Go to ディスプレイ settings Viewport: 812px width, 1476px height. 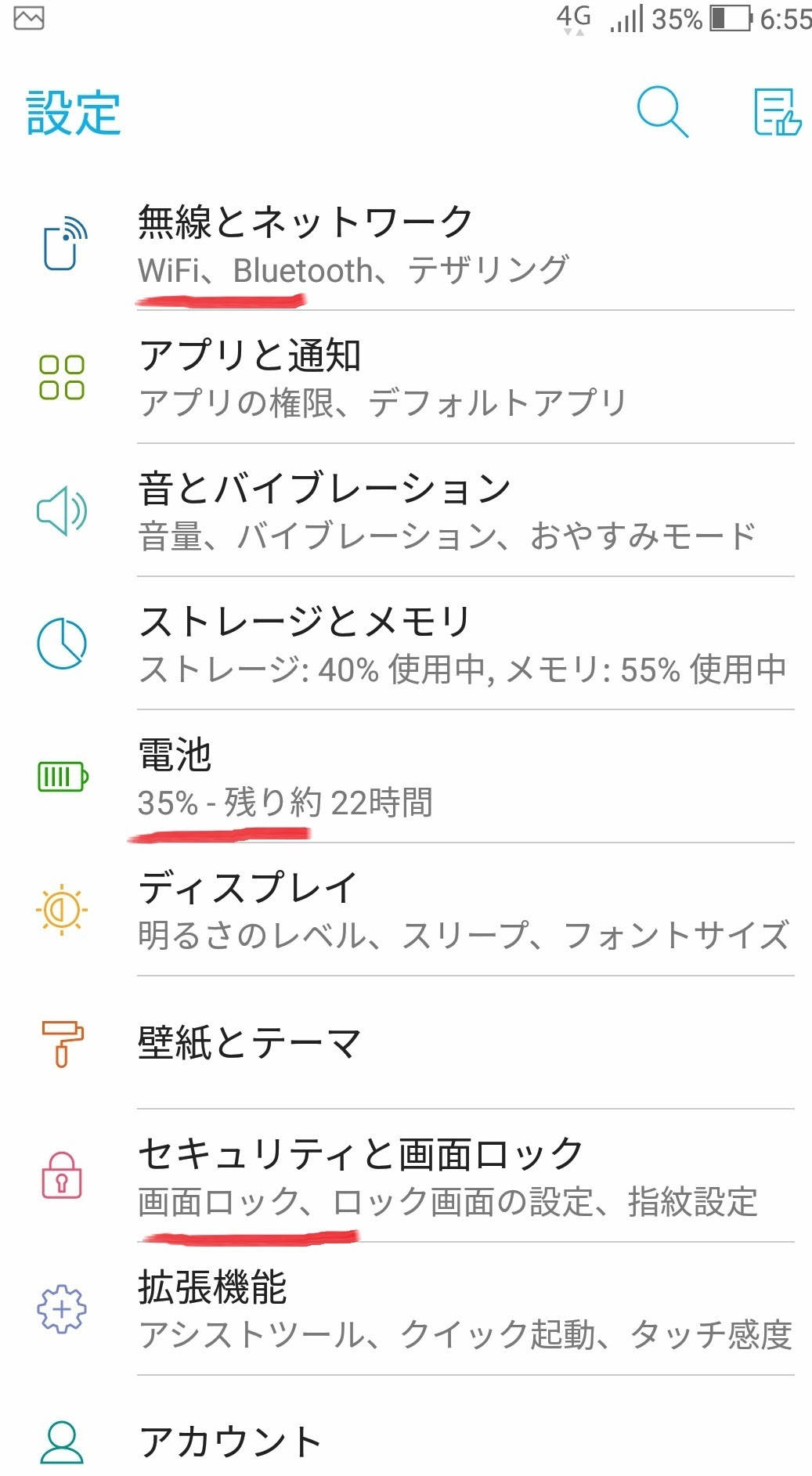tap(406, 910)
